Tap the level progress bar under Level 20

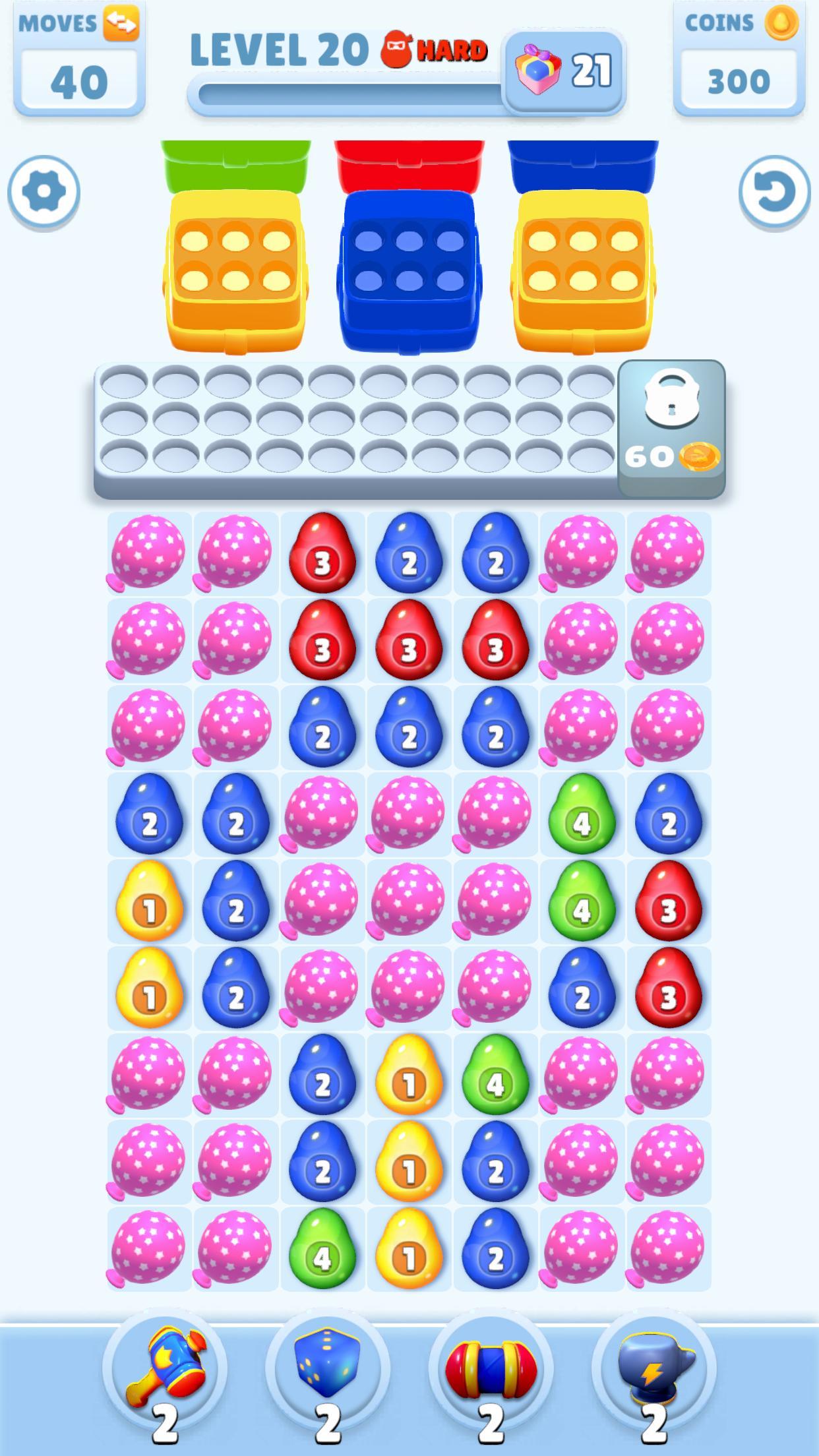(343, 92)
